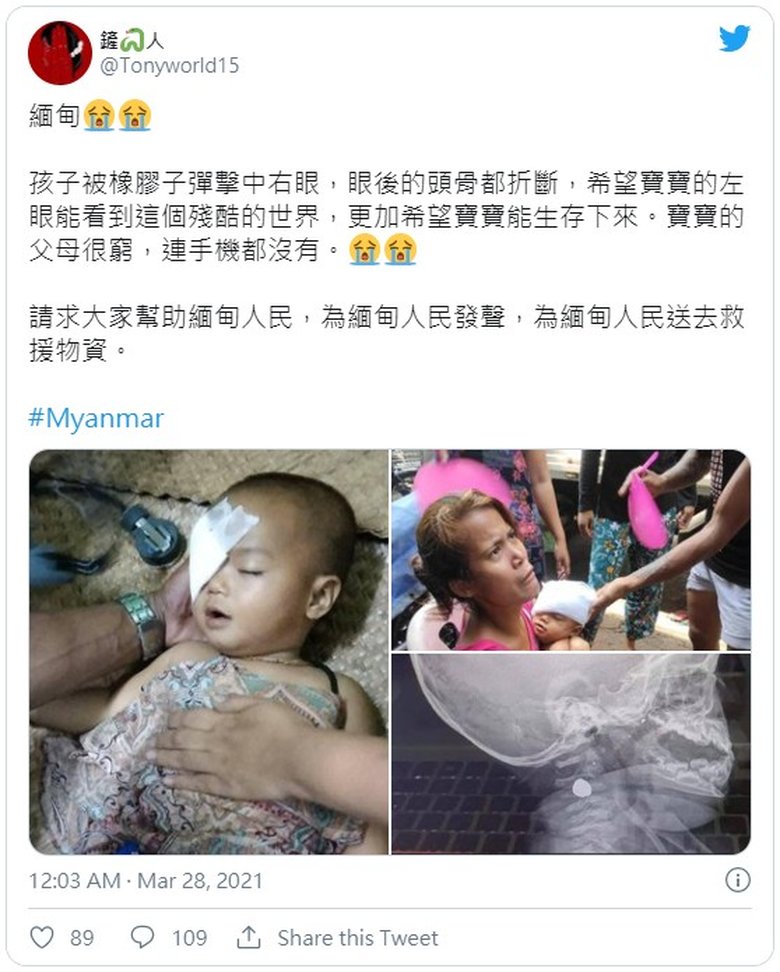Tap the Twitter bird logo icon
Viewport: 780px width, 972px height.
[x=734, y=38]
